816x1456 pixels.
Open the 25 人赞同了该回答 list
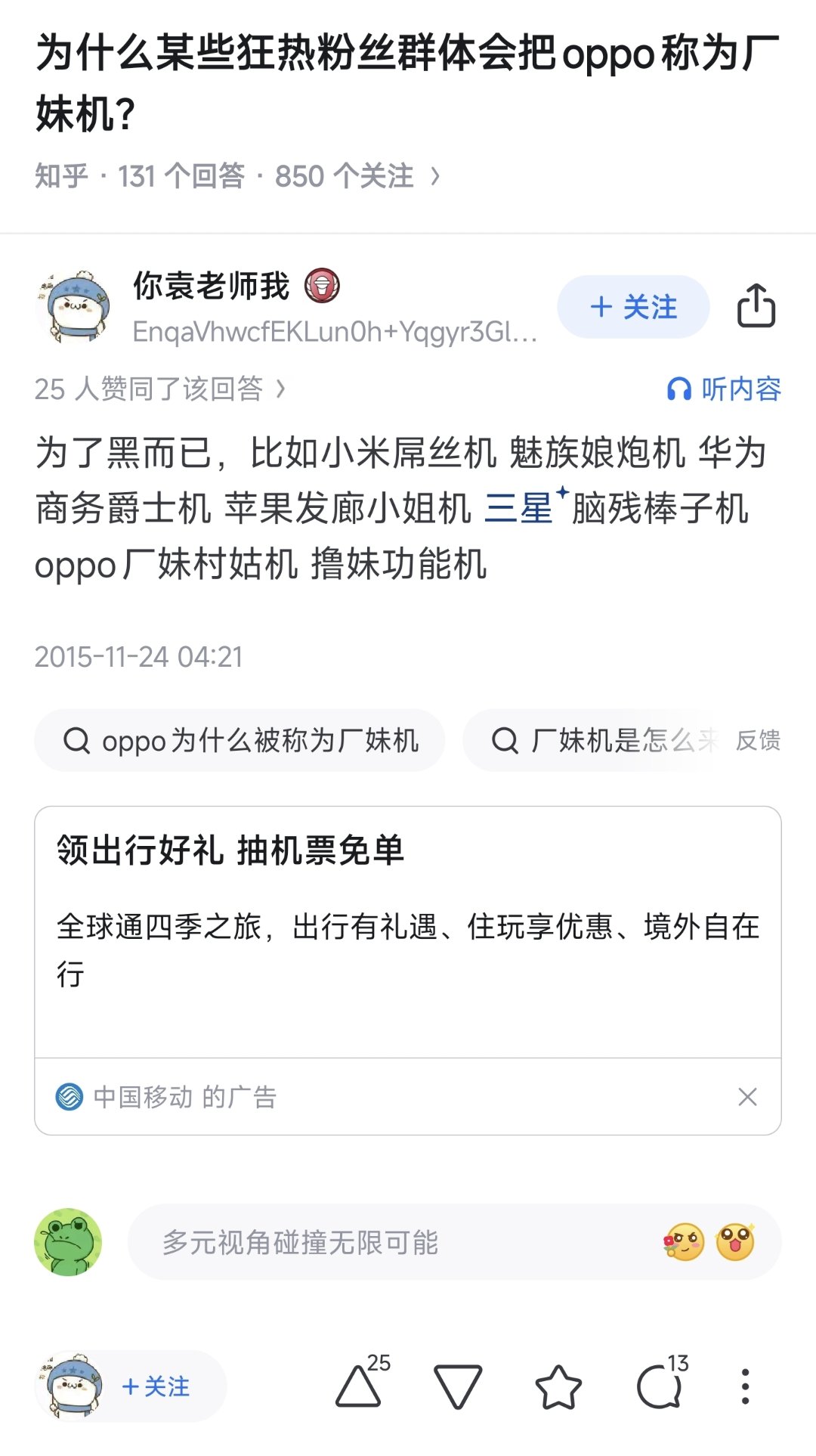coord(160,389)
